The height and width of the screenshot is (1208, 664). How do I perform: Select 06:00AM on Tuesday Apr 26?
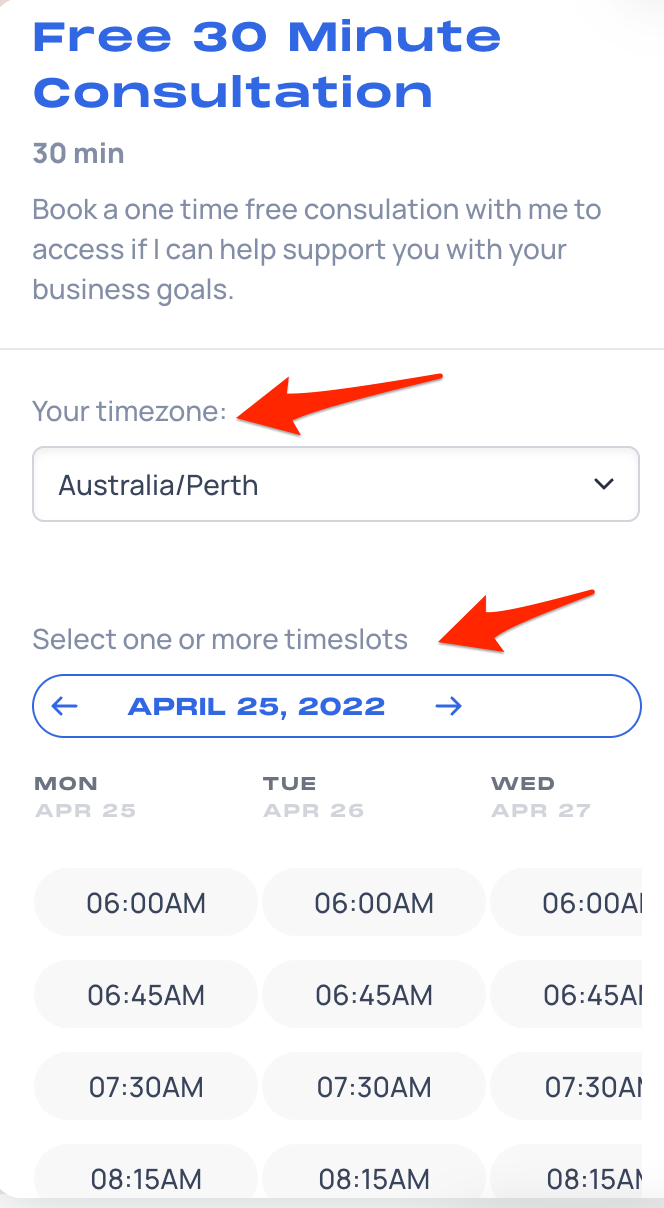374,903
